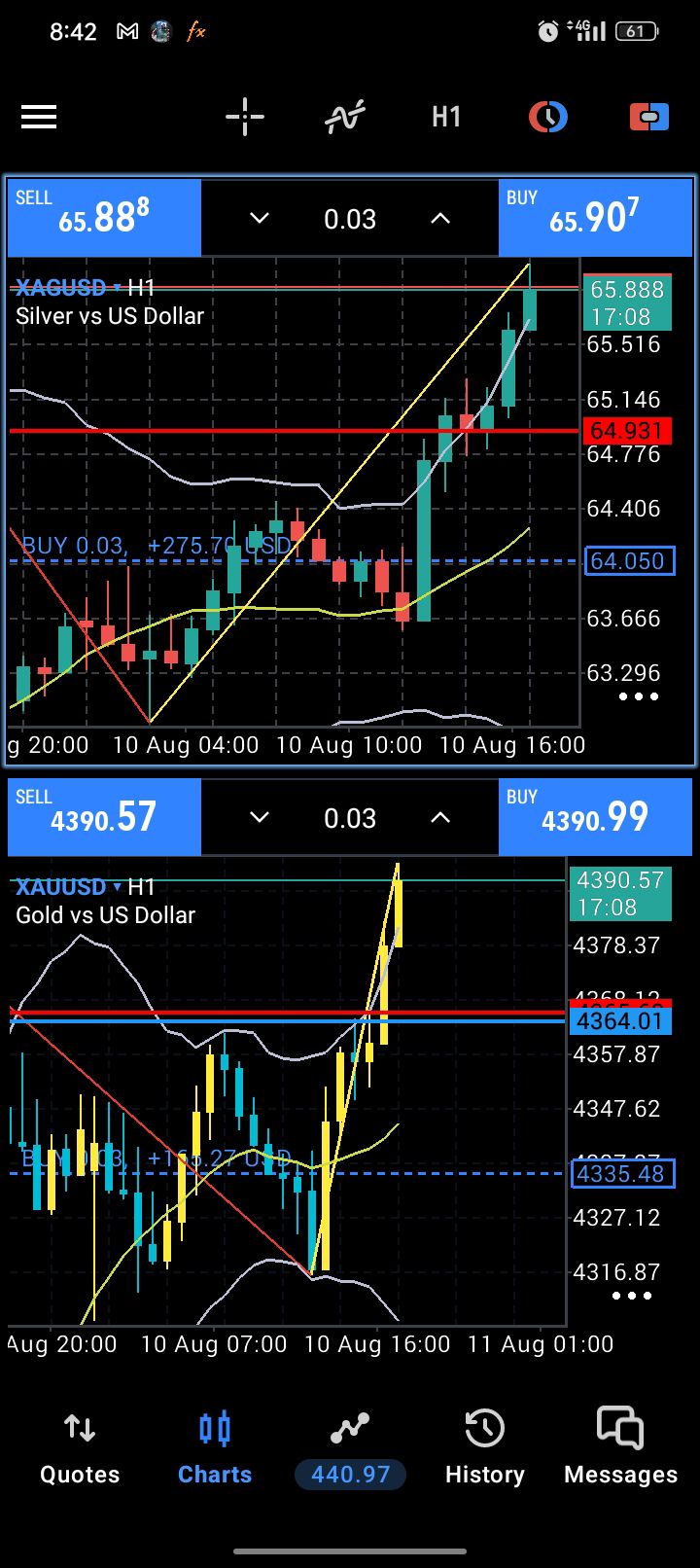Go to the History tab
The height and width of the screenshot is (1568, 700).
484,1449
